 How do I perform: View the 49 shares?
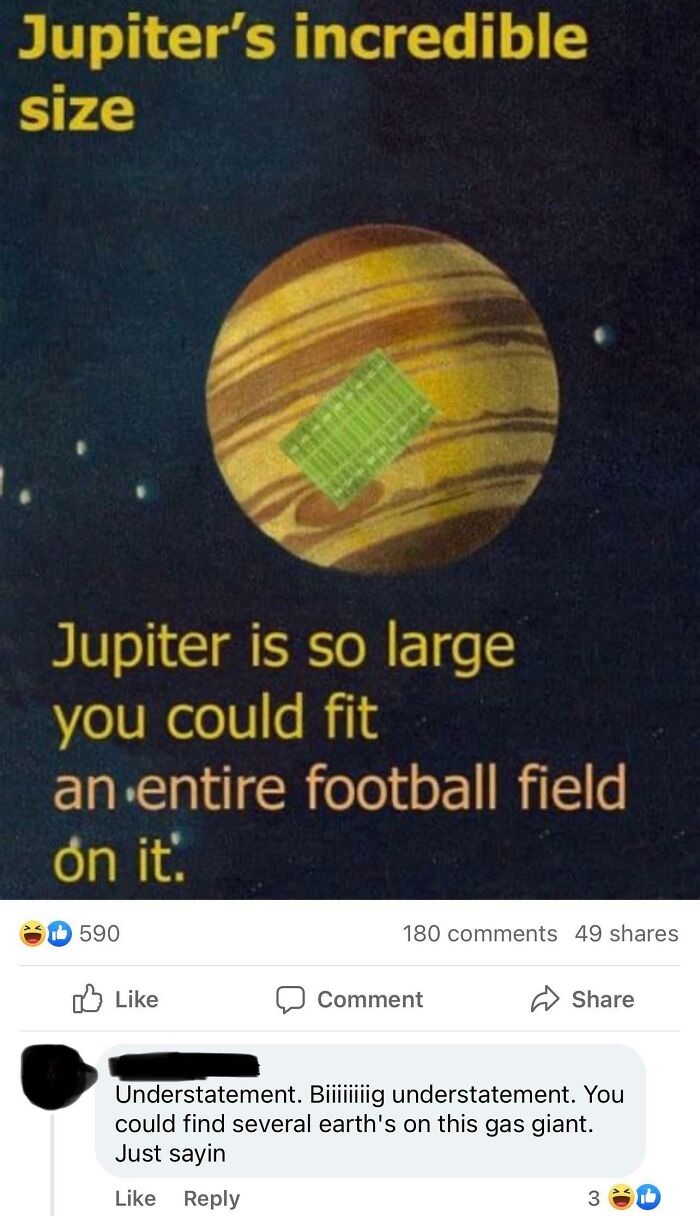626,933
